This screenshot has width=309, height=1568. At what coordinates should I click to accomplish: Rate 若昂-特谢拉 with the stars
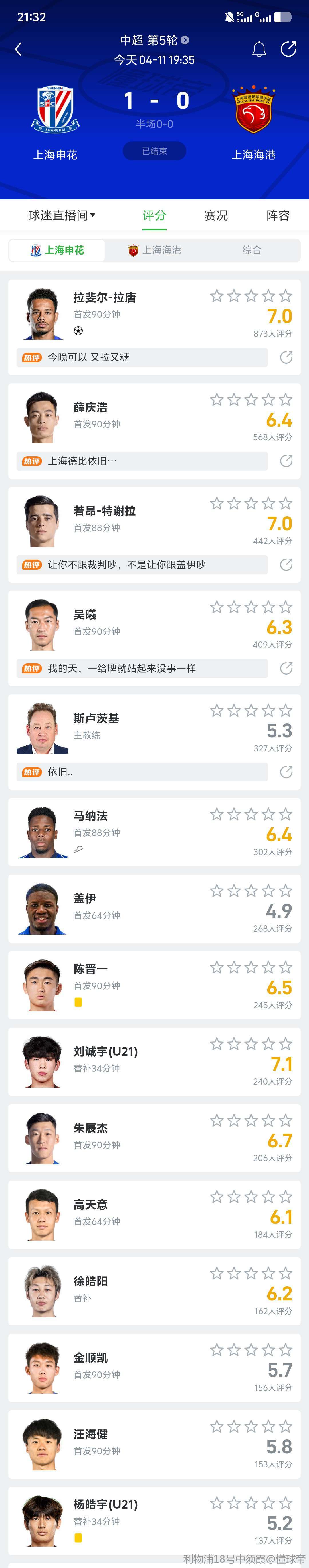click(x=251, y=503)
